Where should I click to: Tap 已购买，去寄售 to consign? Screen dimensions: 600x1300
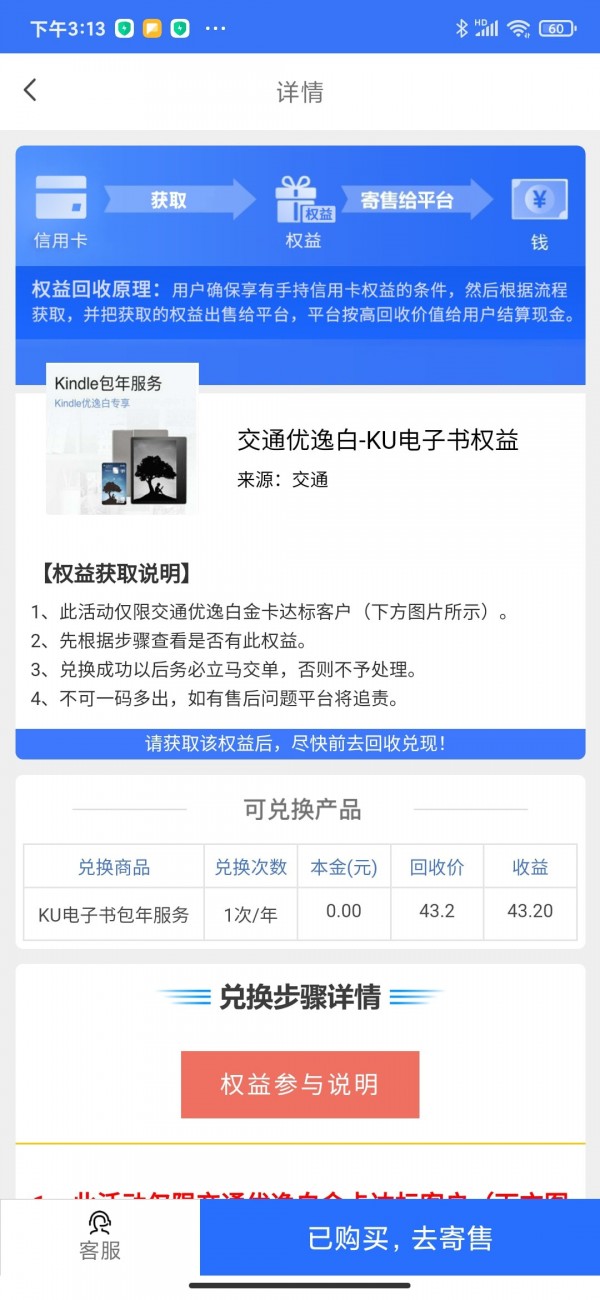tap(399, 1238)
